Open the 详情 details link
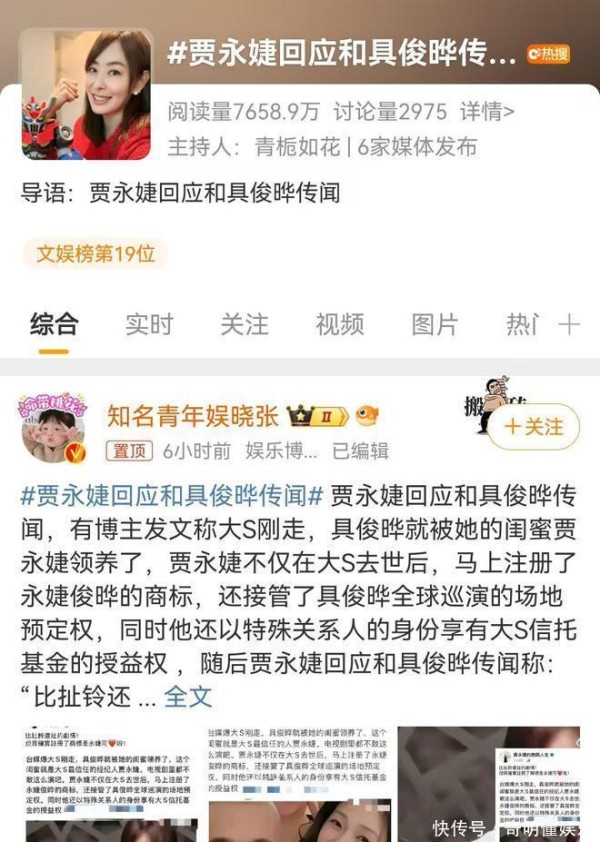 487,112
